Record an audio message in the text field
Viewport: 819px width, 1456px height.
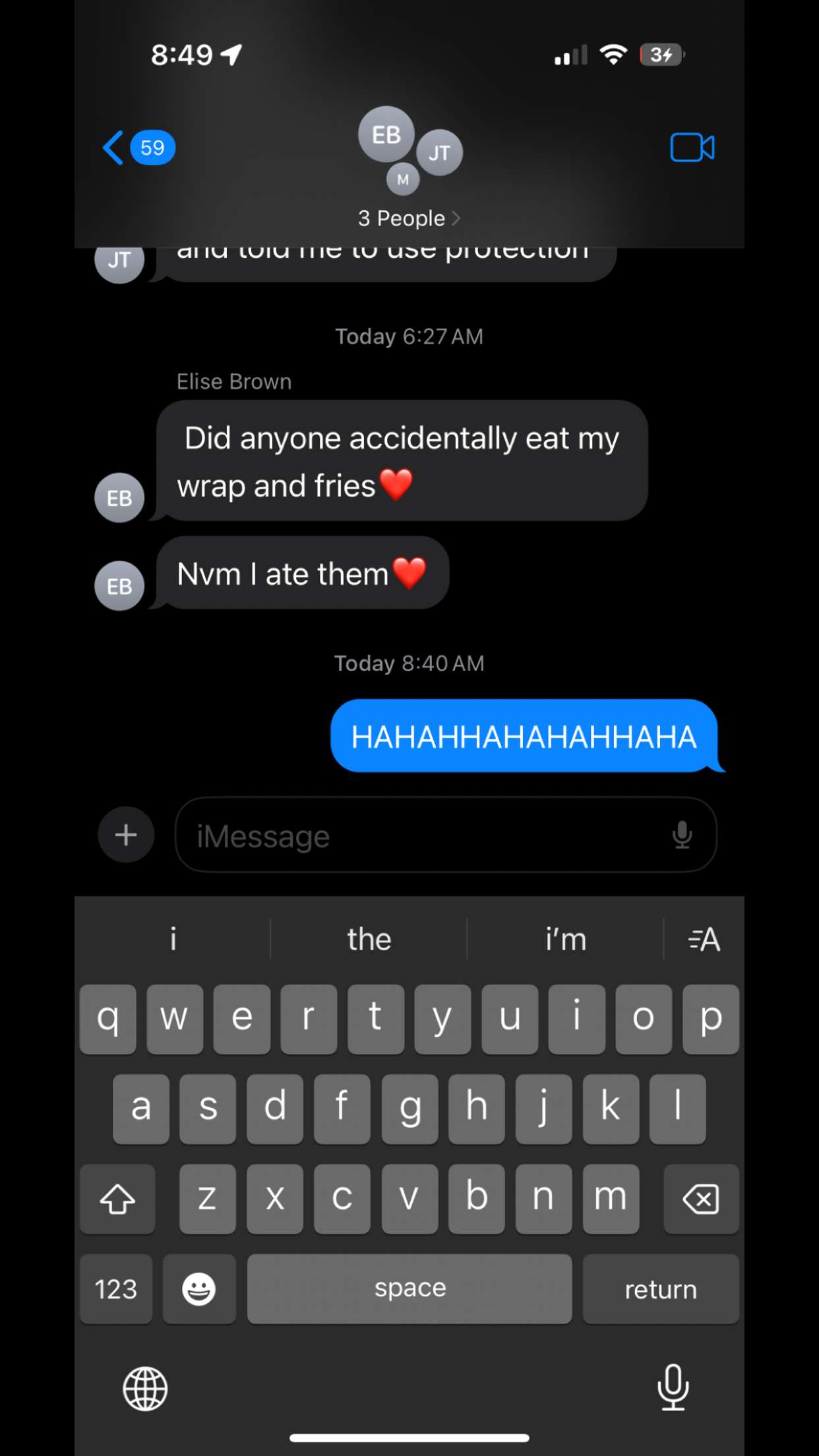(x=682, y=835)
